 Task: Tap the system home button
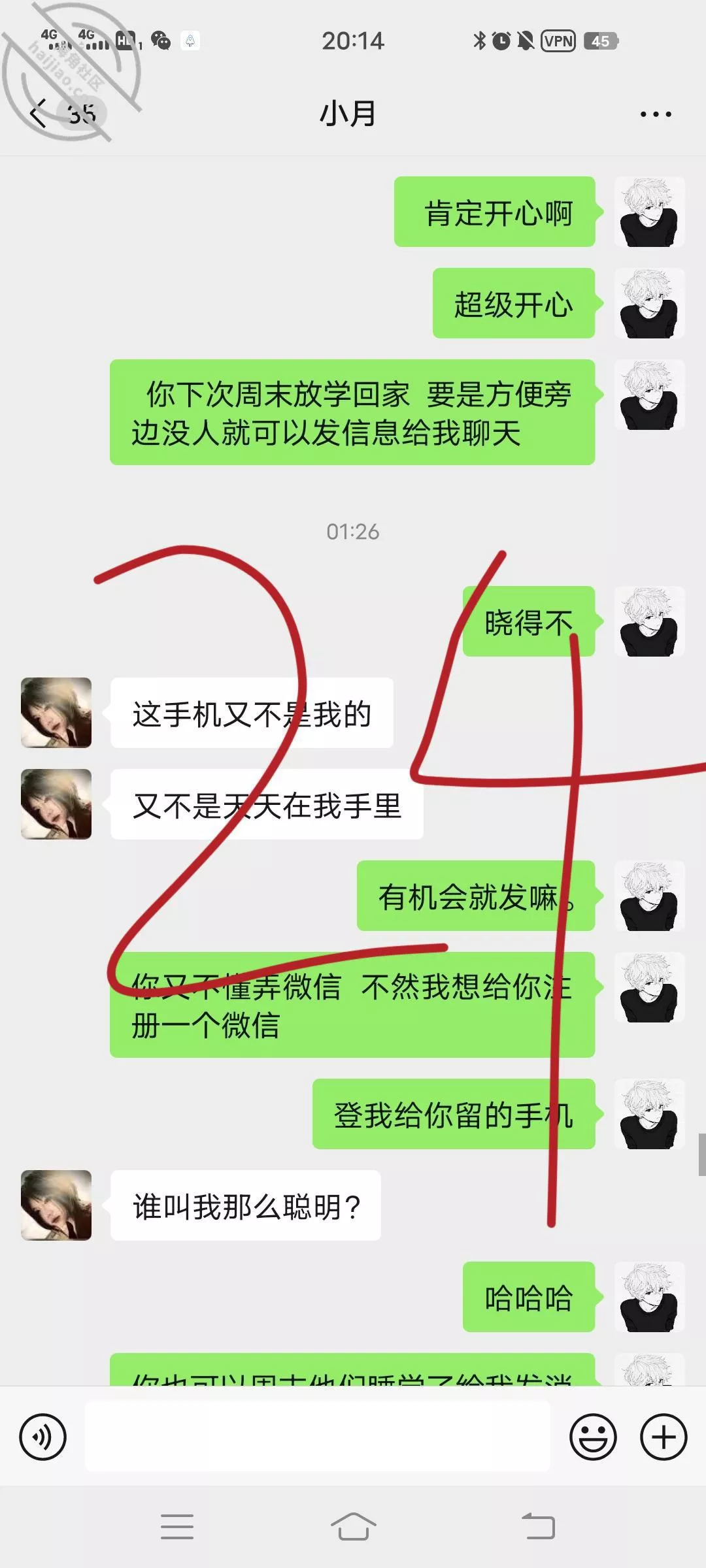click(353, 1527)
